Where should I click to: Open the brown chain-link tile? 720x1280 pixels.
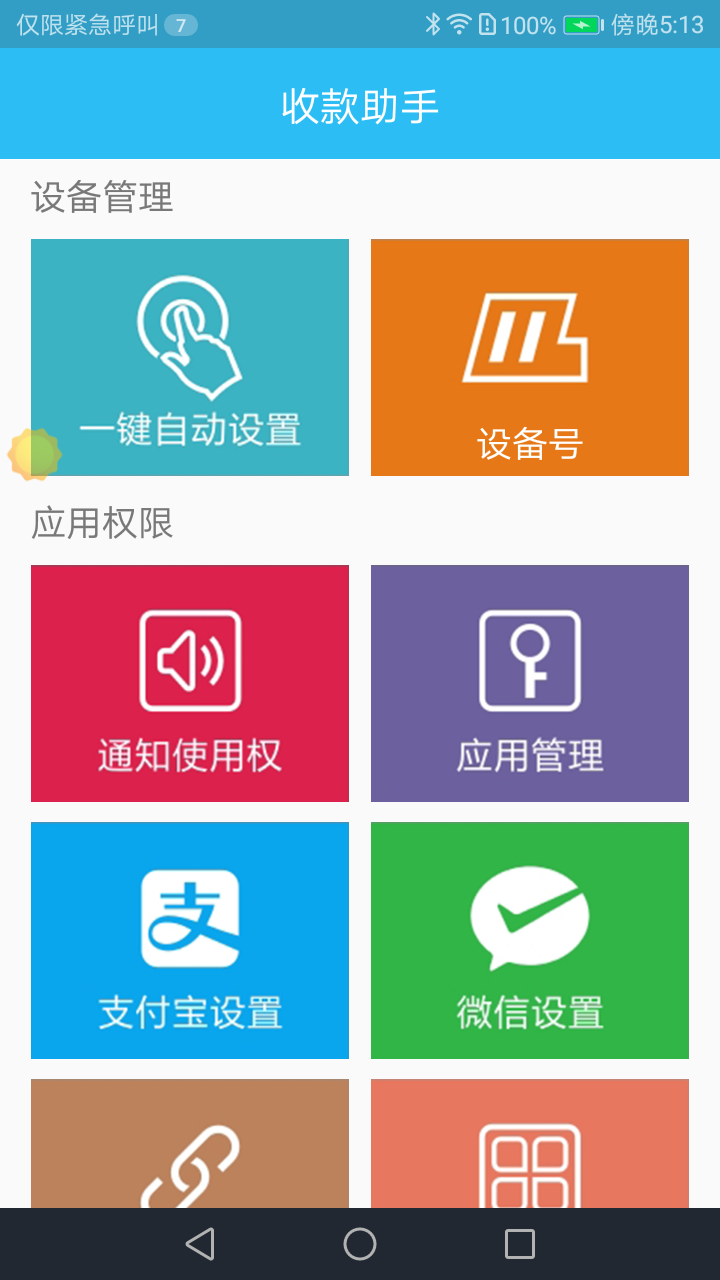[x=190, y=1143]
